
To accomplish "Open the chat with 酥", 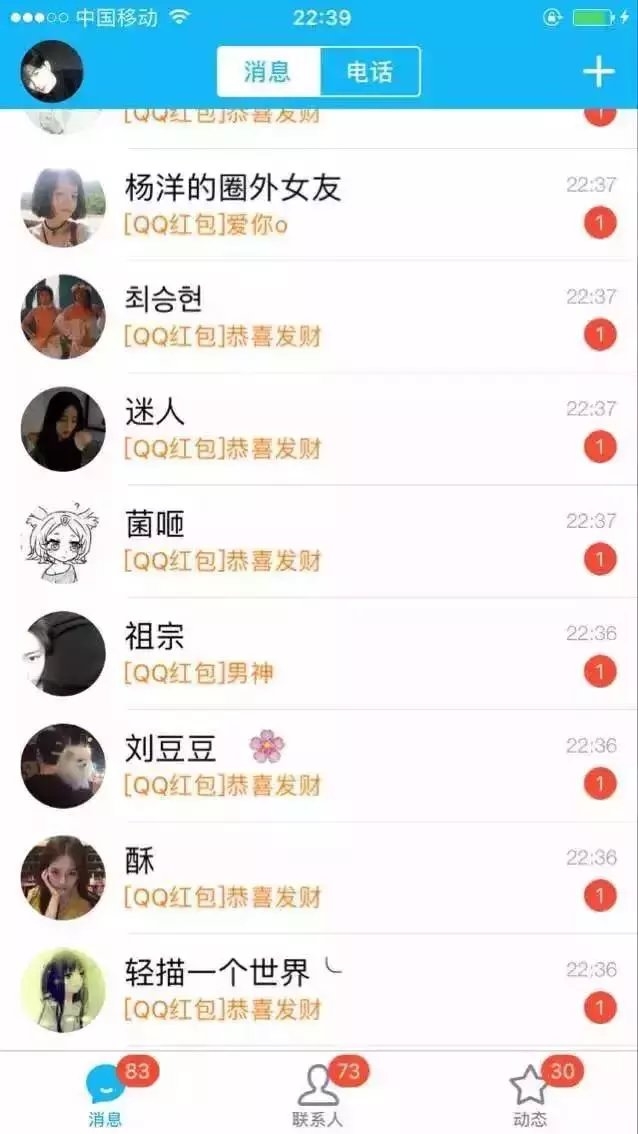I will click(319, 878).
